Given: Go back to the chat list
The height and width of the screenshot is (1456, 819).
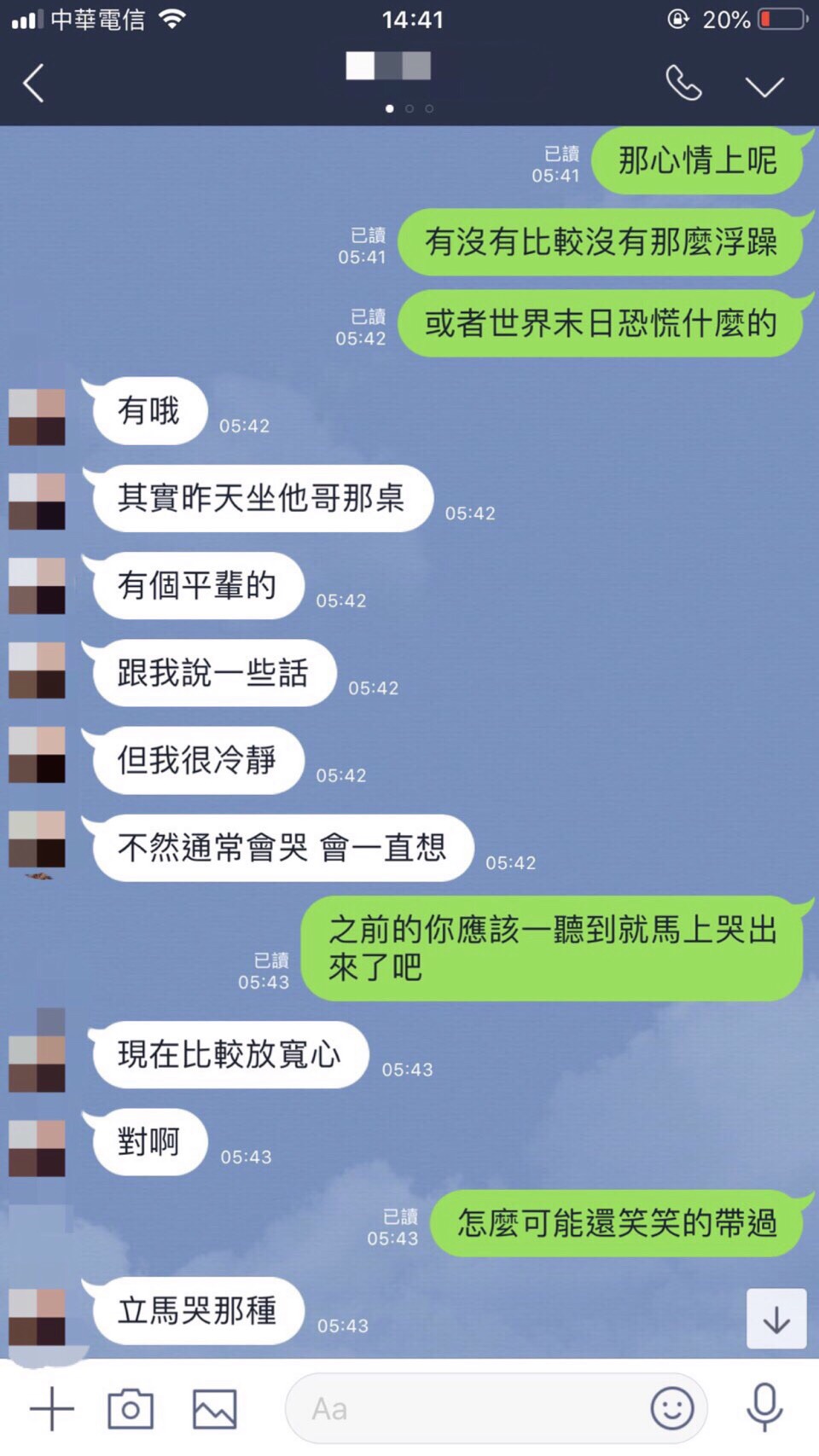Looking at the screenshot, I should (34, 84).
